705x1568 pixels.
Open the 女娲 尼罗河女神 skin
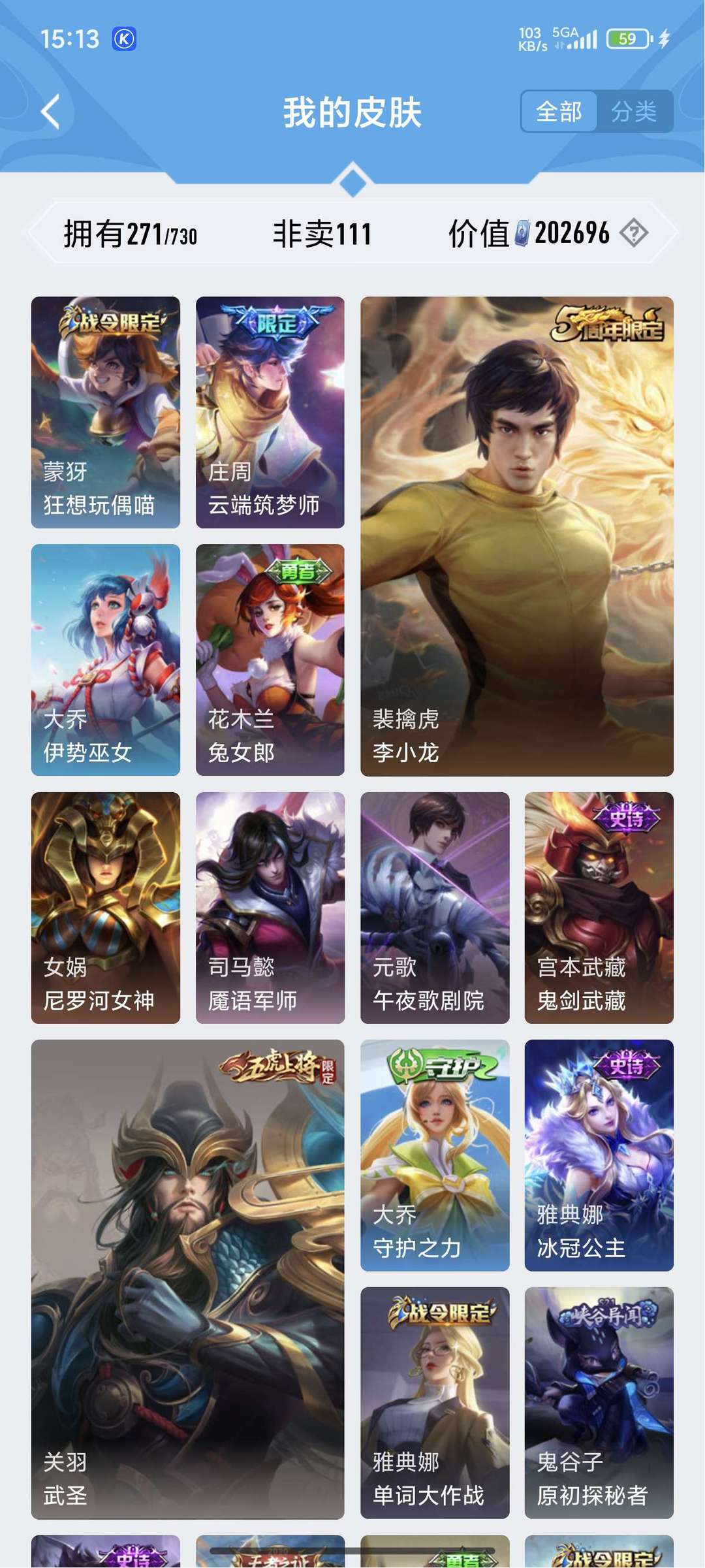click(x=106, y=908)
